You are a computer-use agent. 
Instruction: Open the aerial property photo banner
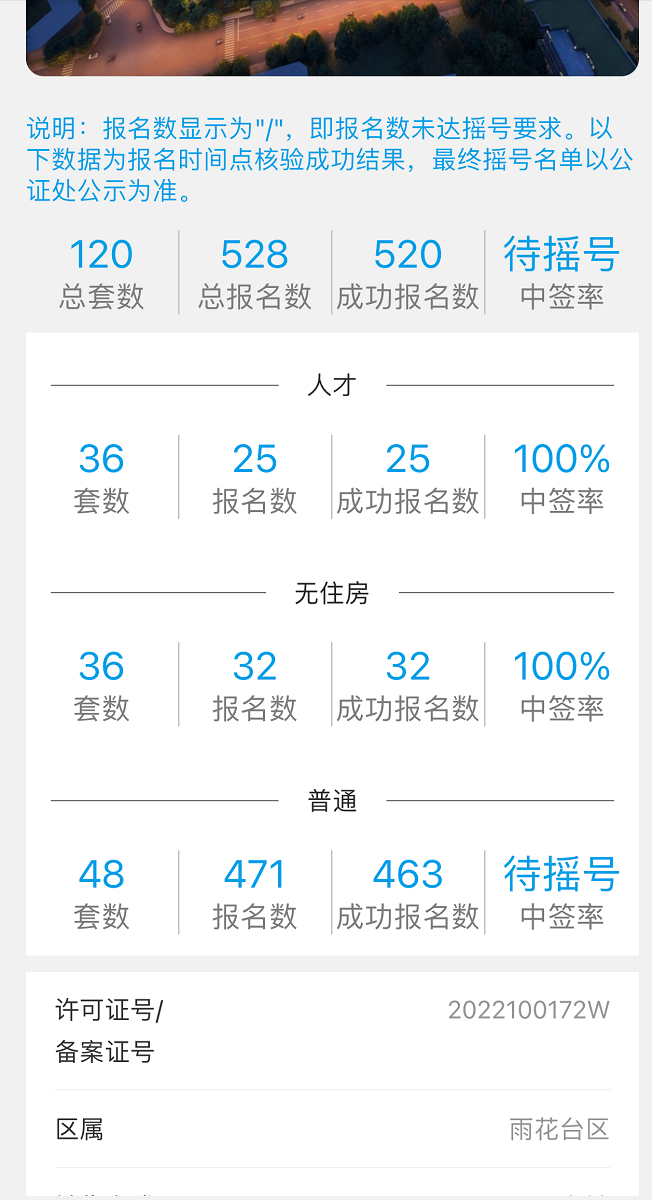click(332, 37)
